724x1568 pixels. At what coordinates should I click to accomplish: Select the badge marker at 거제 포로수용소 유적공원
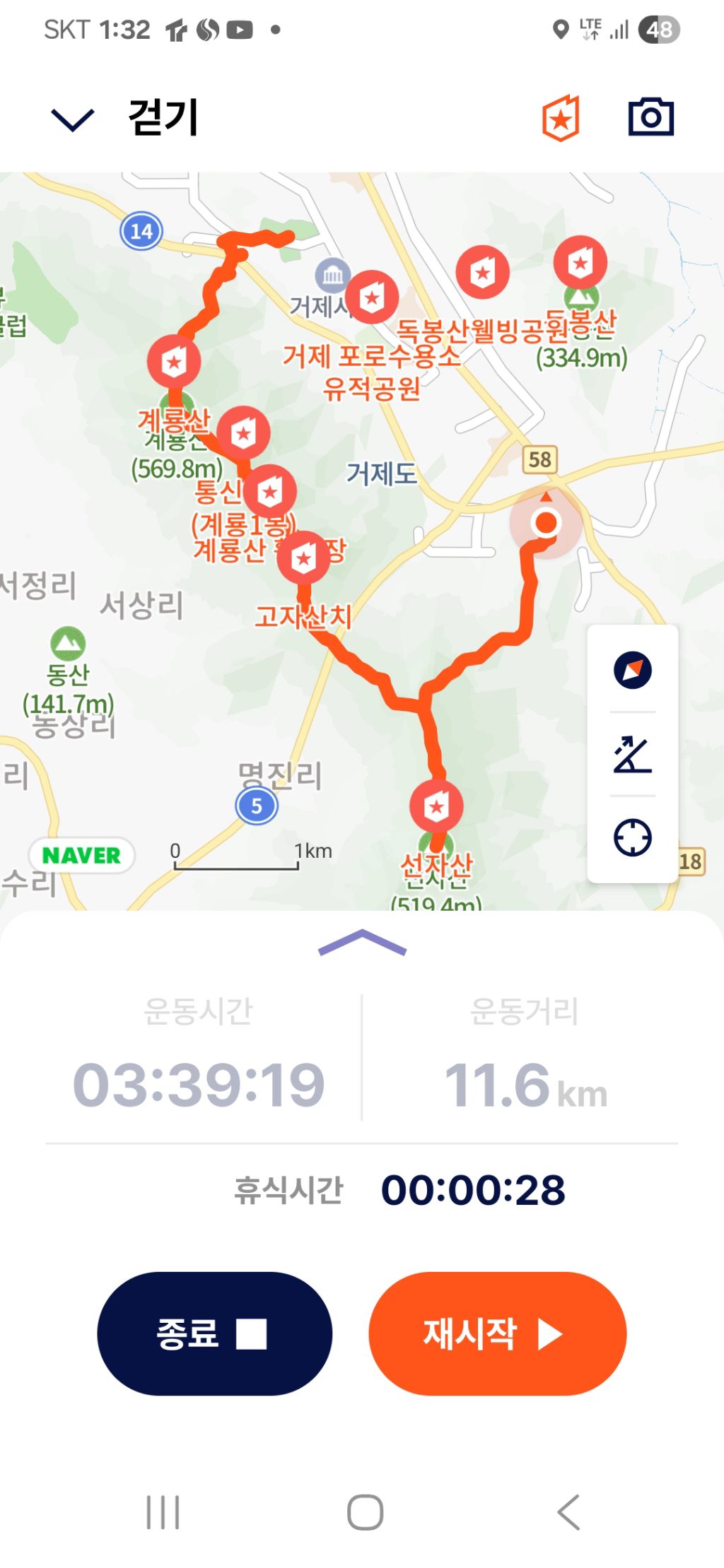click(372, 297)
